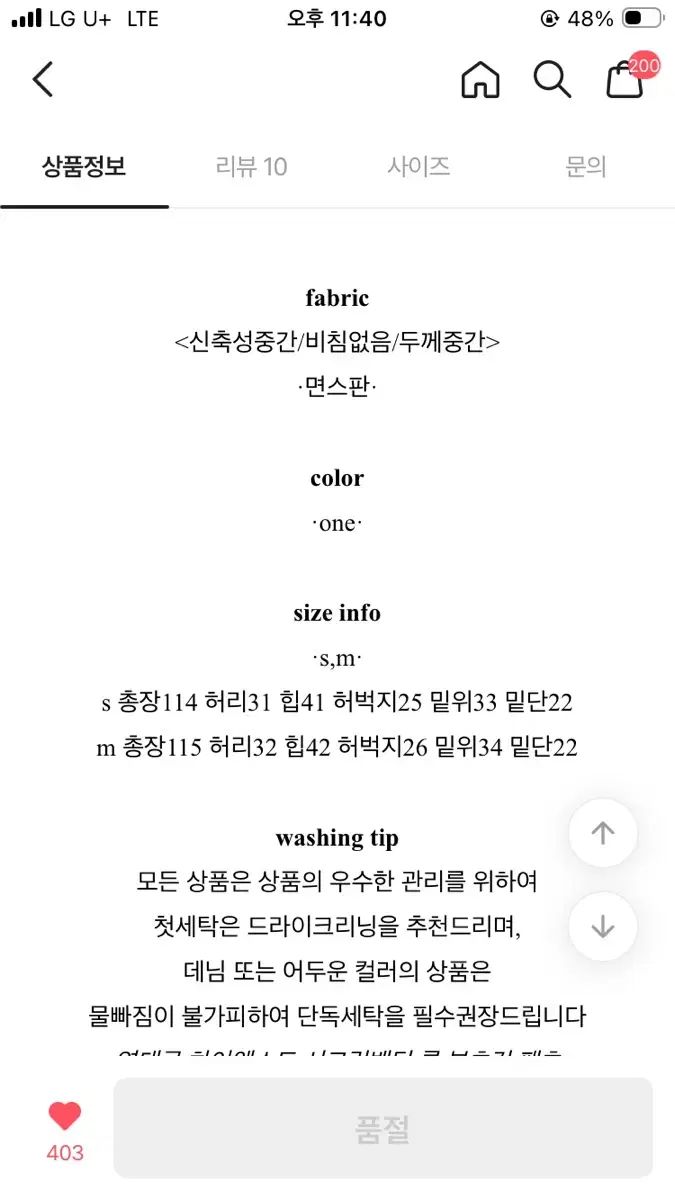The image size is (675, 1200).
Task: Open the shop home icon
Action: click(480, 79)
